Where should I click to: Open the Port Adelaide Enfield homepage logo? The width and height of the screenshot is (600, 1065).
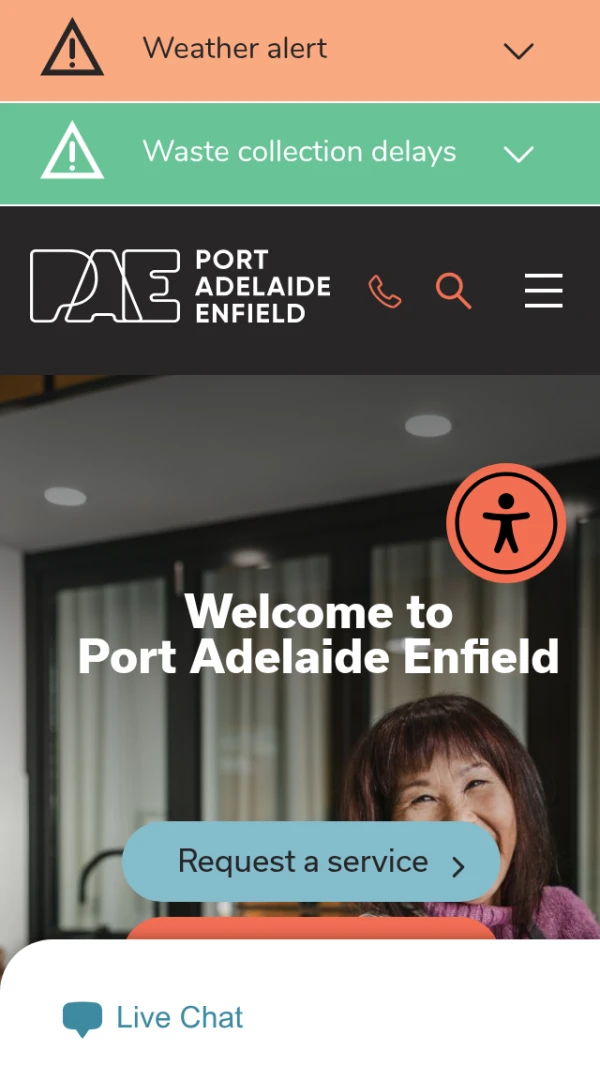(180, 287)
